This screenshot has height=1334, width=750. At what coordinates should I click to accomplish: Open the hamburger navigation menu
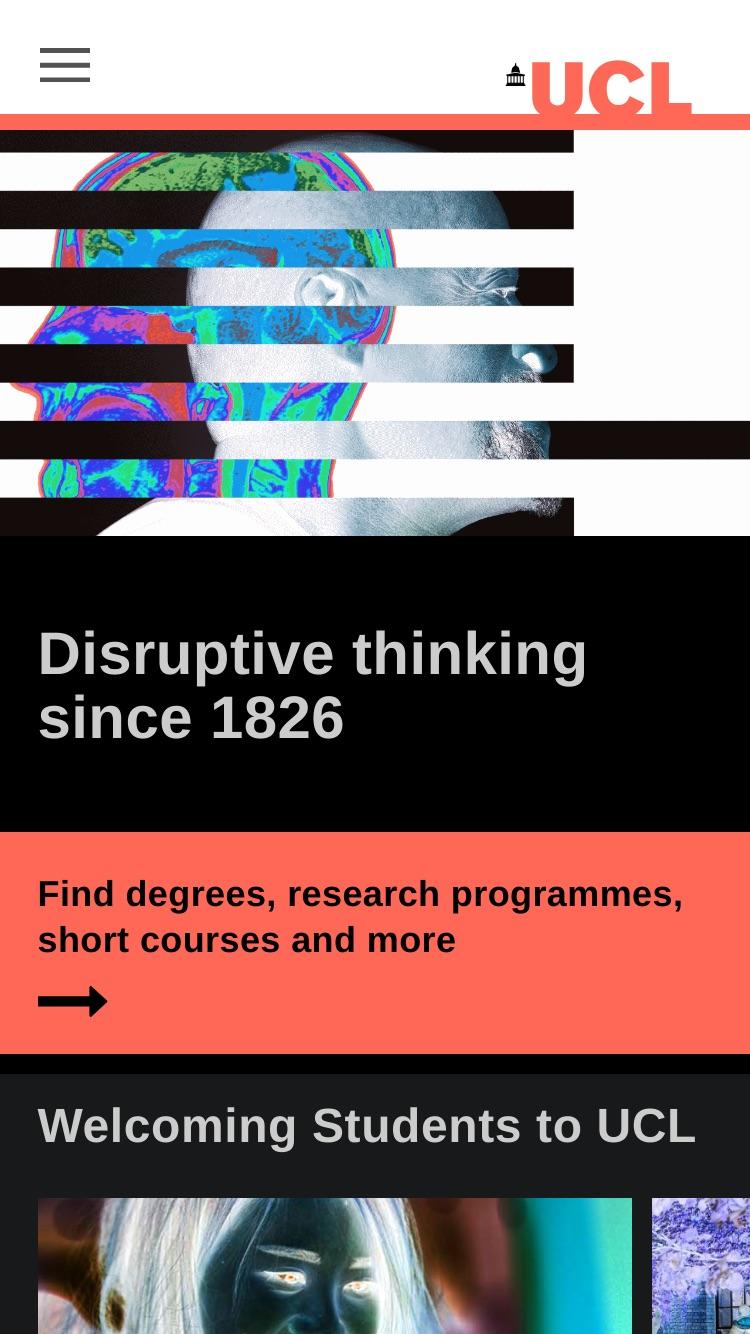click(x=65, y=65)
